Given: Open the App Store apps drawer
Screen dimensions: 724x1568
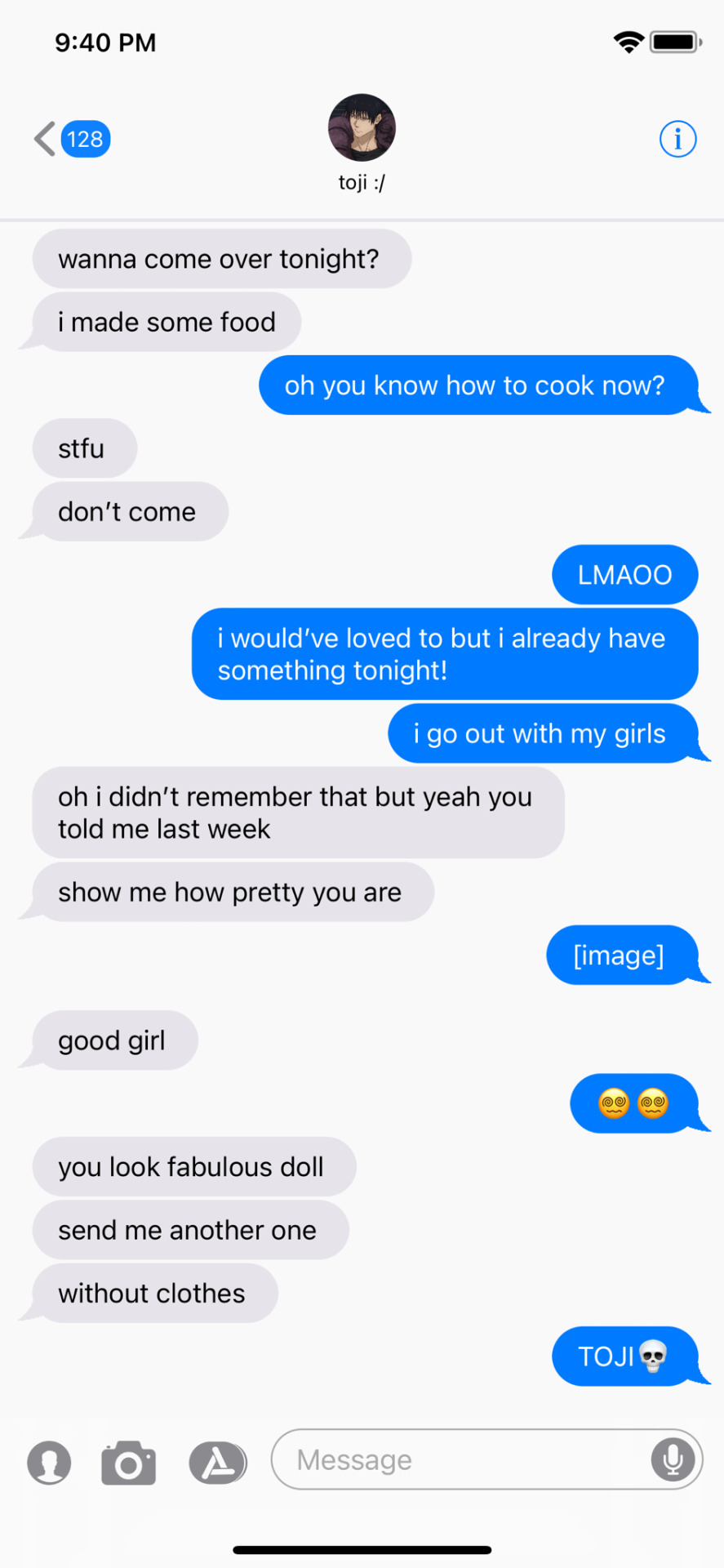Looking at the screenshot, I should (218, 1462).
